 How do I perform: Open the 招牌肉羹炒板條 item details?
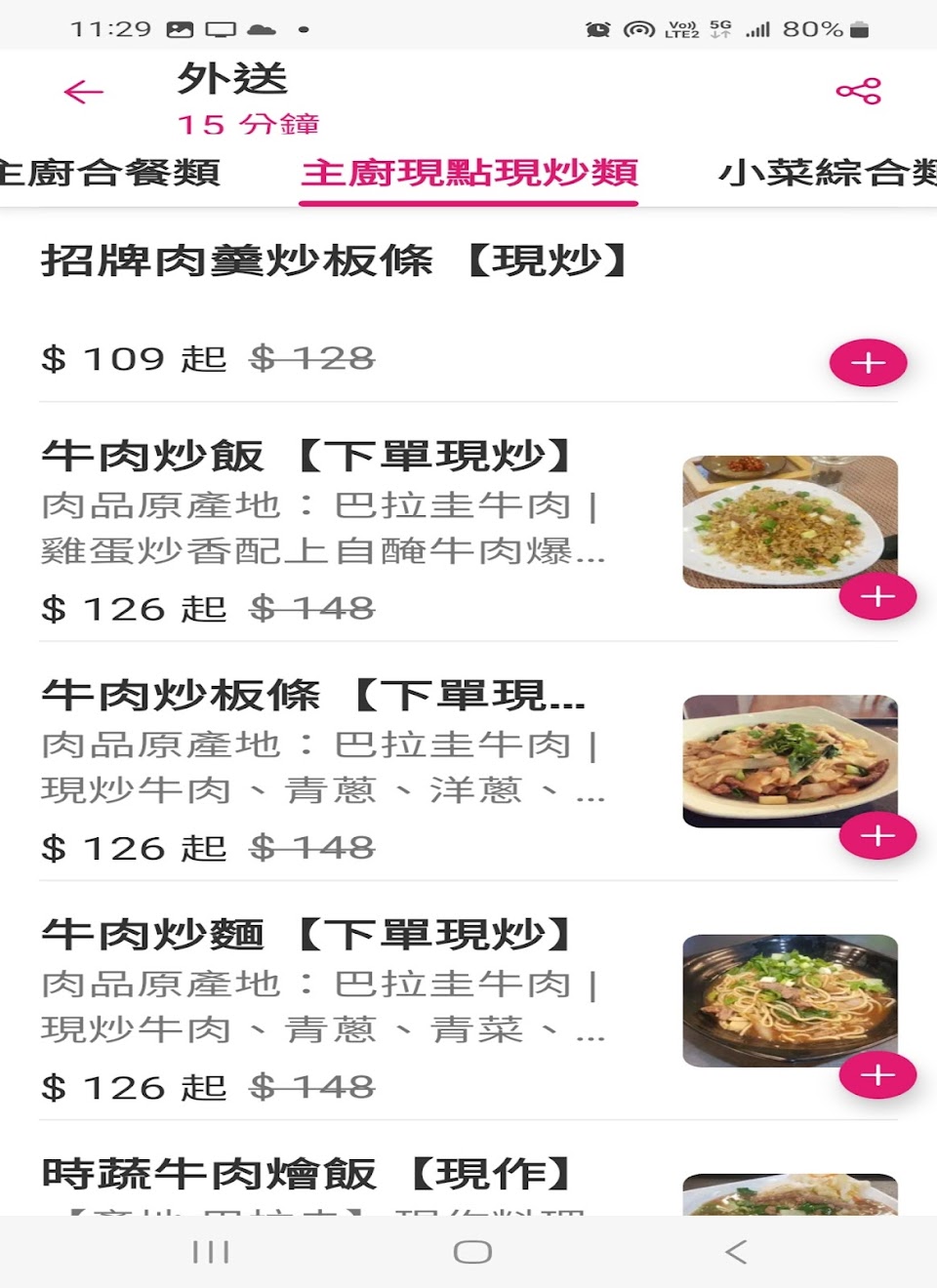332,262
